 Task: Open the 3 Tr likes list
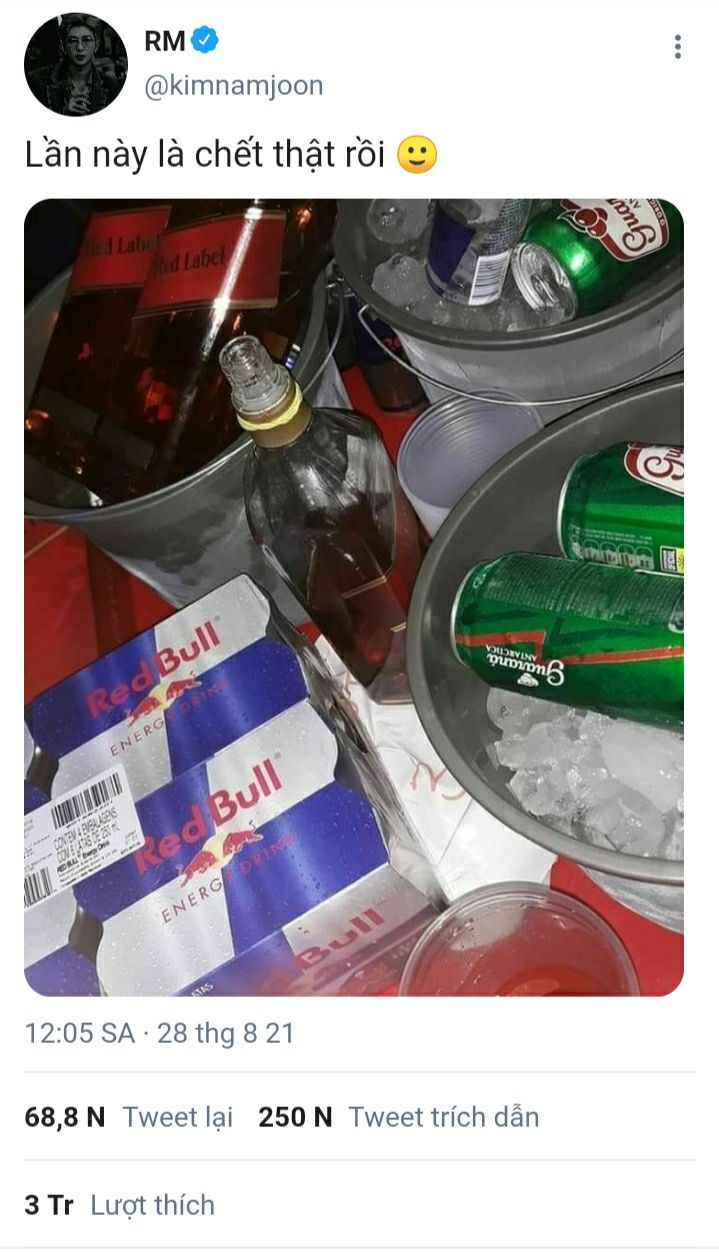click(120, 1205)
